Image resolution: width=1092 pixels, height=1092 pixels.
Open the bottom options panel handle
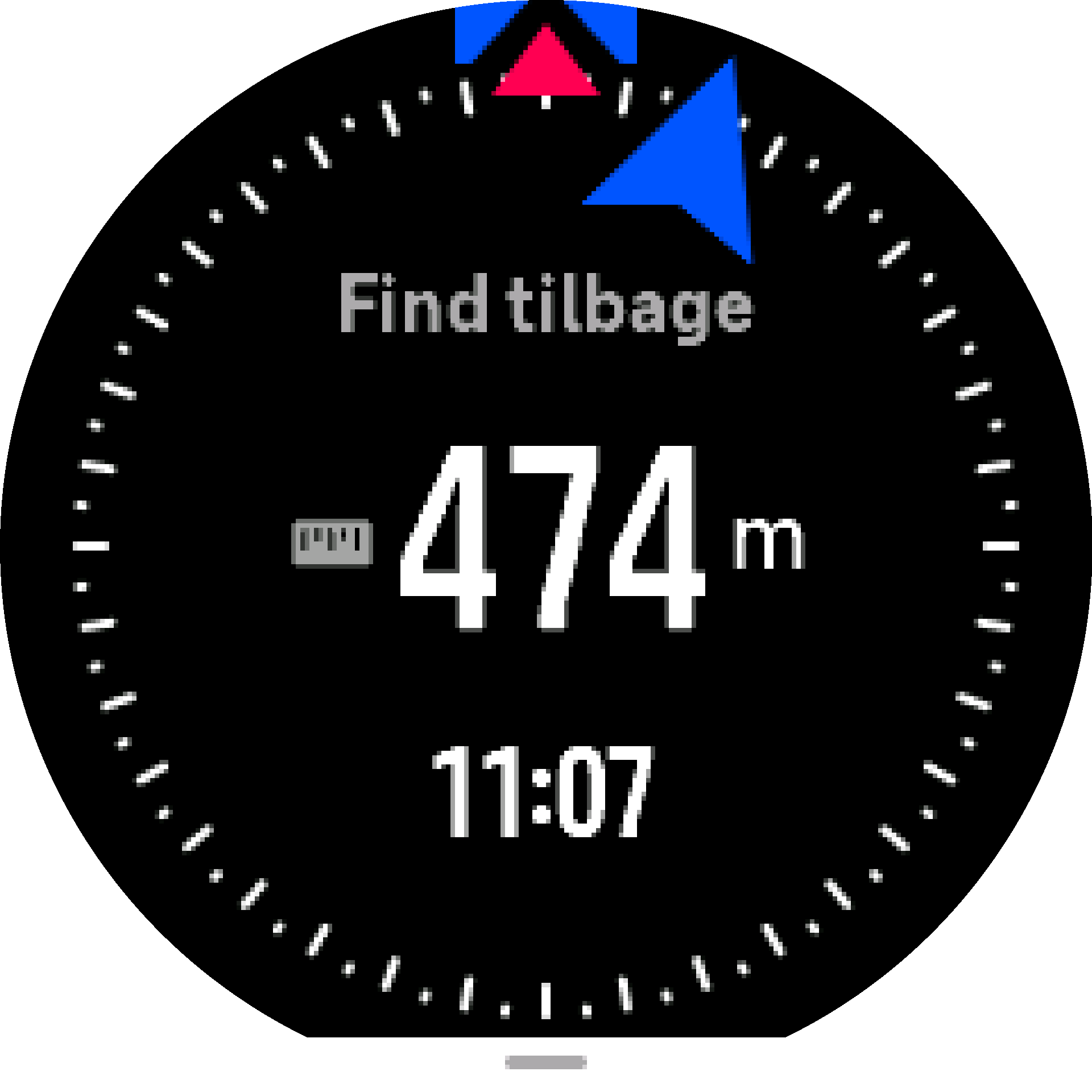pos(545,1062)
